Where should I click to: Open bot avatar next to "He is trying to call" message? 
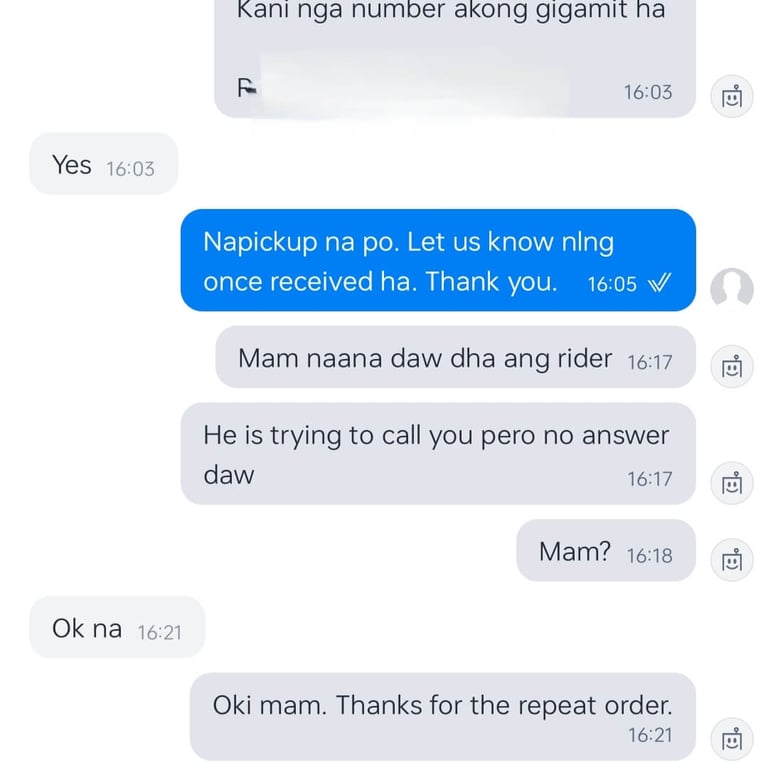coord(732,483)
